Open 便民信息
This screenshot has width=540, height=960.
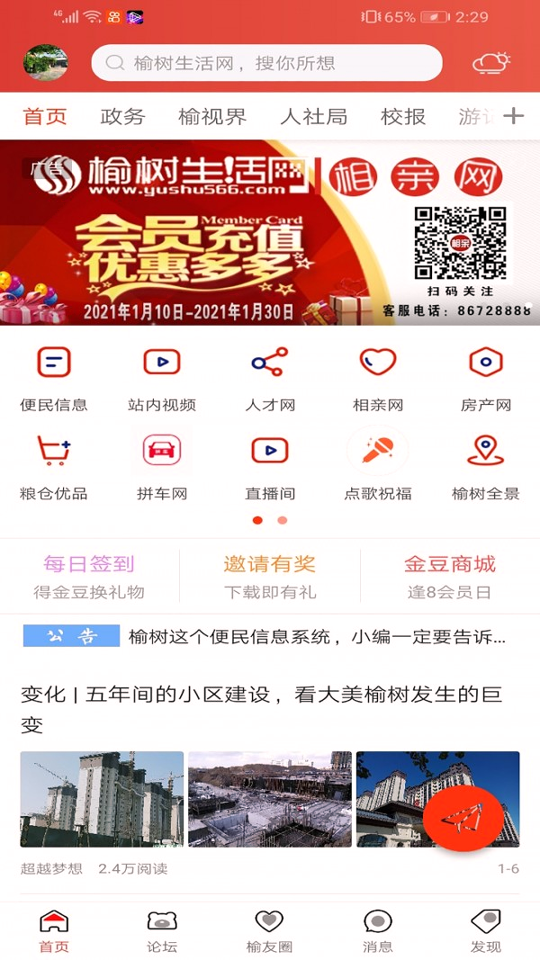(x=54, y=378)
